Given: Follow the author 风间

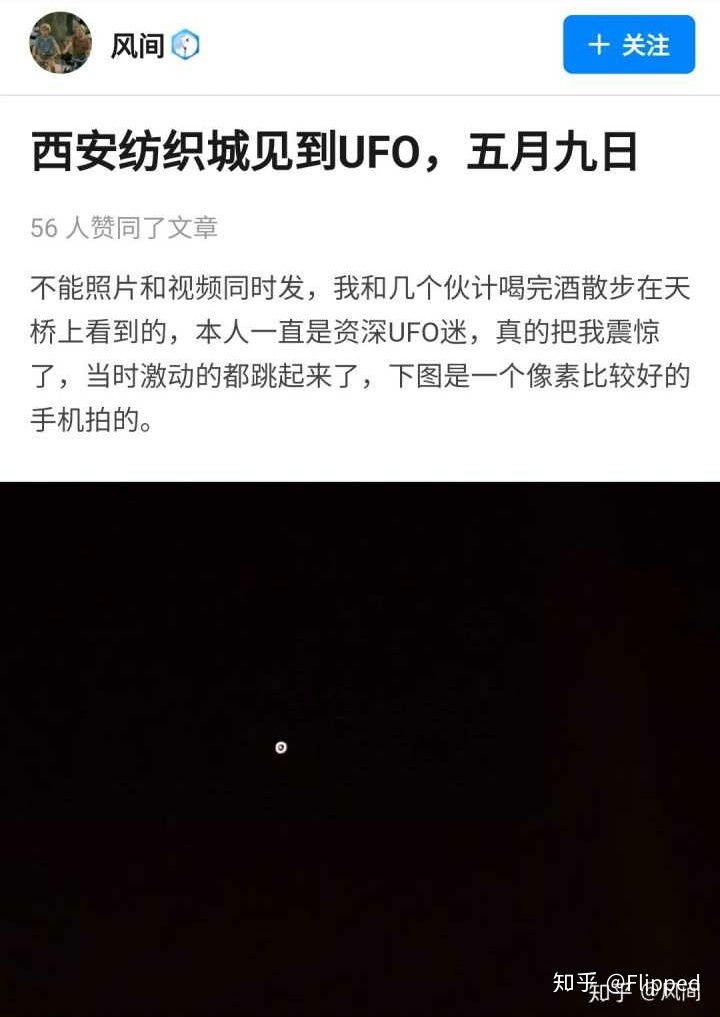Looking at the screenshot, I should (x=628, y=45).
